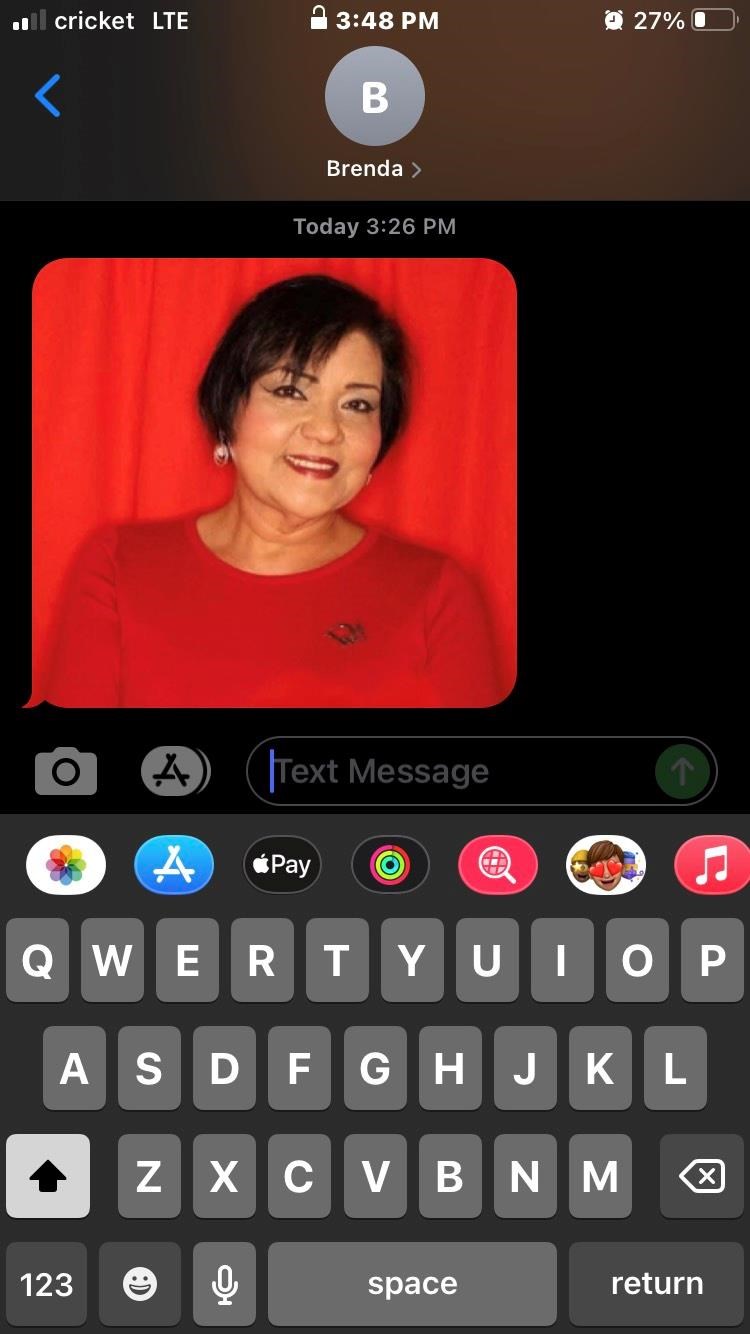Tap the backspace key
This screenshot has width=750, height=1334.
point(702,1177)
